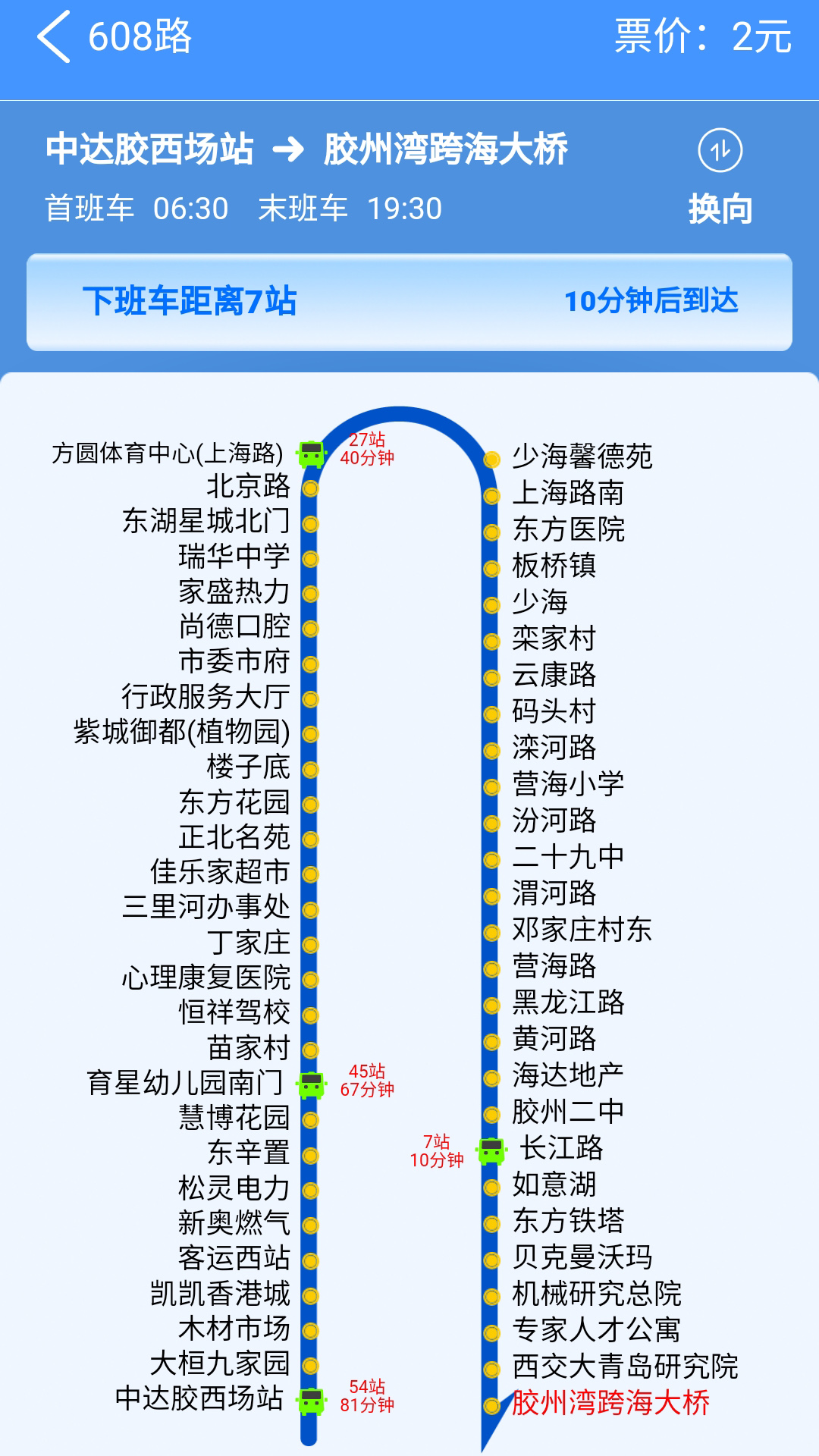This screenshot has height=1456, width=819.
Task: Tap the bus icon next to 长江路
Action: pyautogui.click(x=491, y=1152)
